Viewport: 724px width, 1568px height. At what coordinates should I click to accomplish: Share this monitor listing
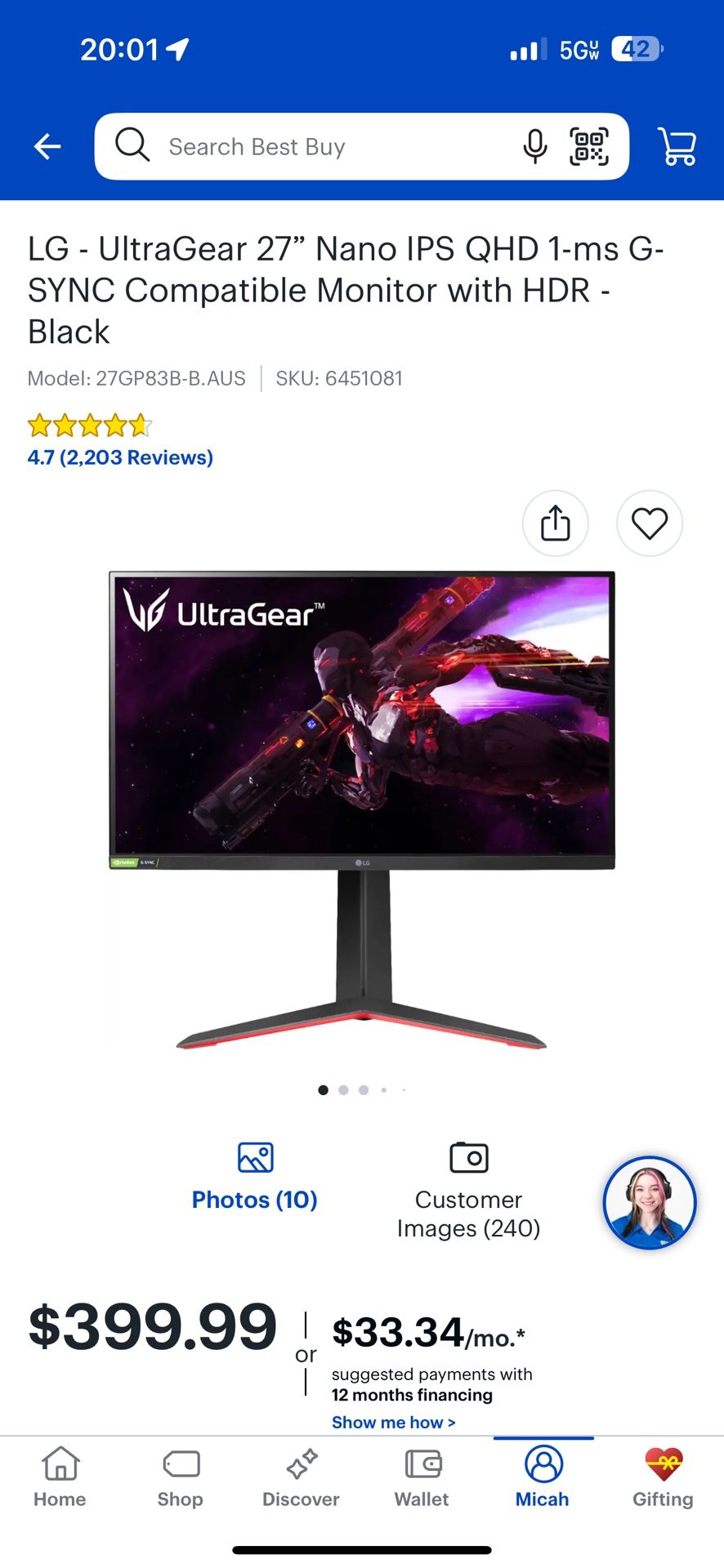pyautogui.click(x=556, y=523)
